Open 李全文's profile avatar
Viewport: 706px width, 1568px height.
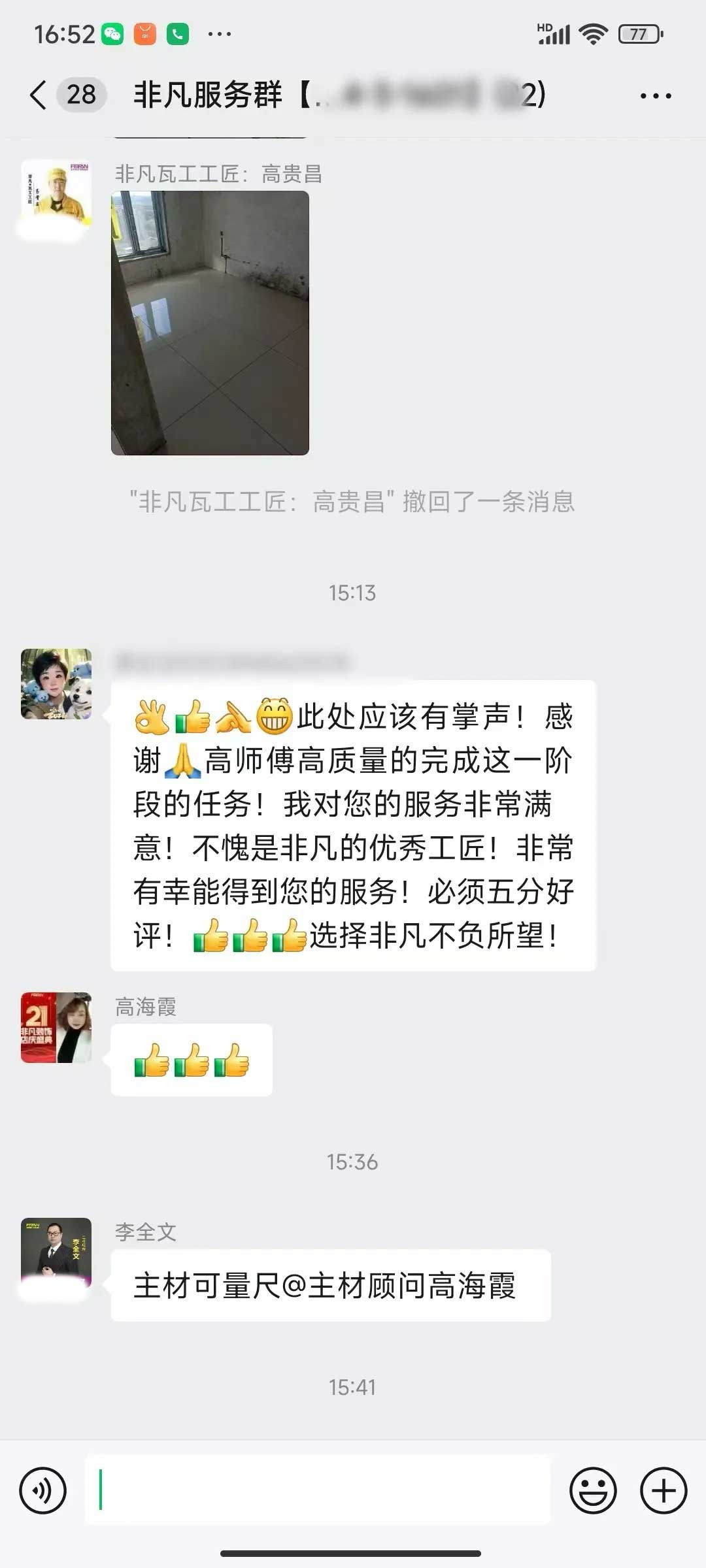(56, 1253)
